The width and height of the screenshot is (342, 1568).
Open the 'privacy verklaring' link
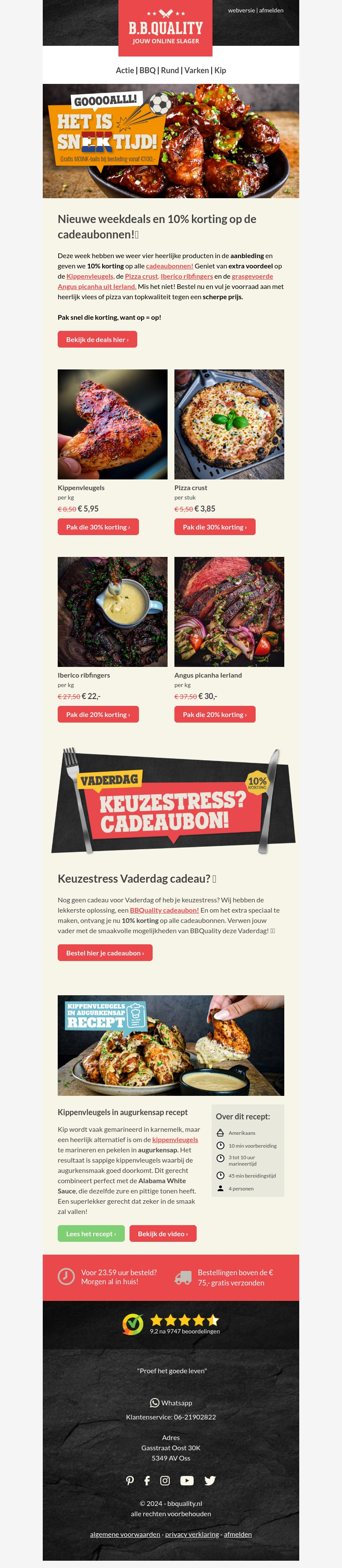tap(192, 1535)
